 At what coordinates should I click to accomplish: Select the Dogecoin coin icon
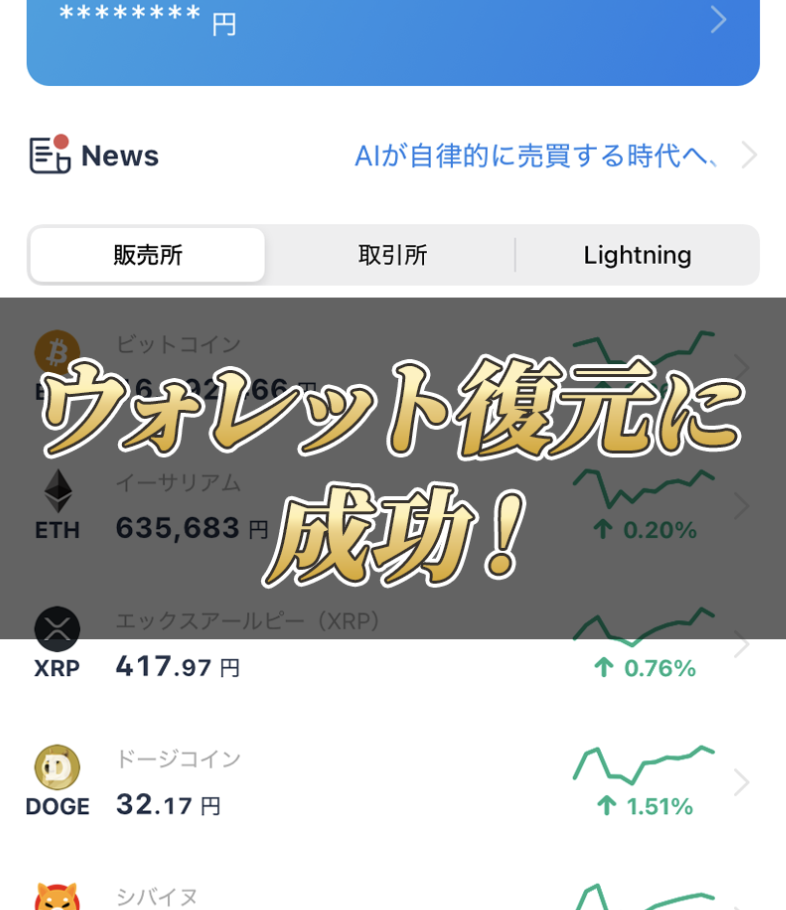[x=57, y=766]
